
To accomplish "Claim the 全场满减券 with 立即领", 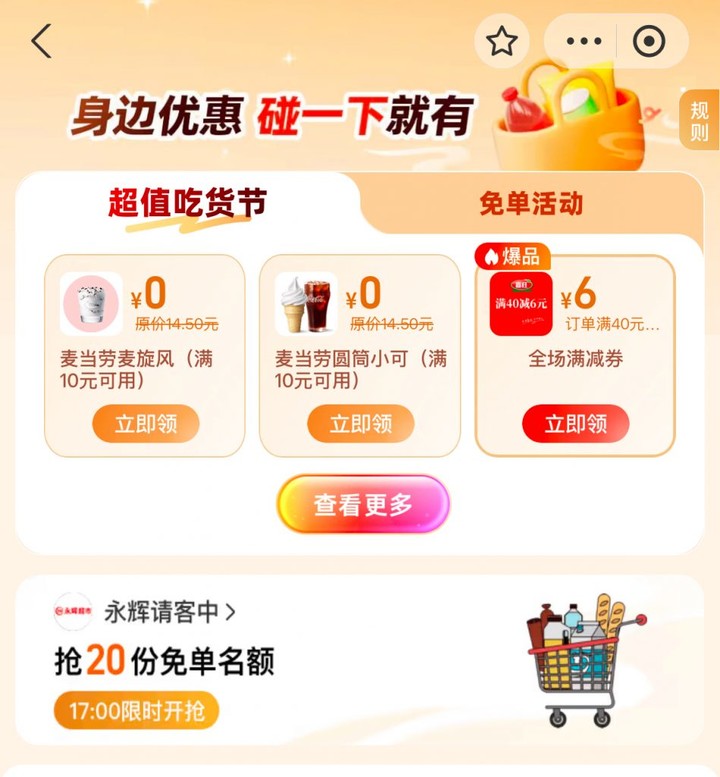I will point(575,424).
